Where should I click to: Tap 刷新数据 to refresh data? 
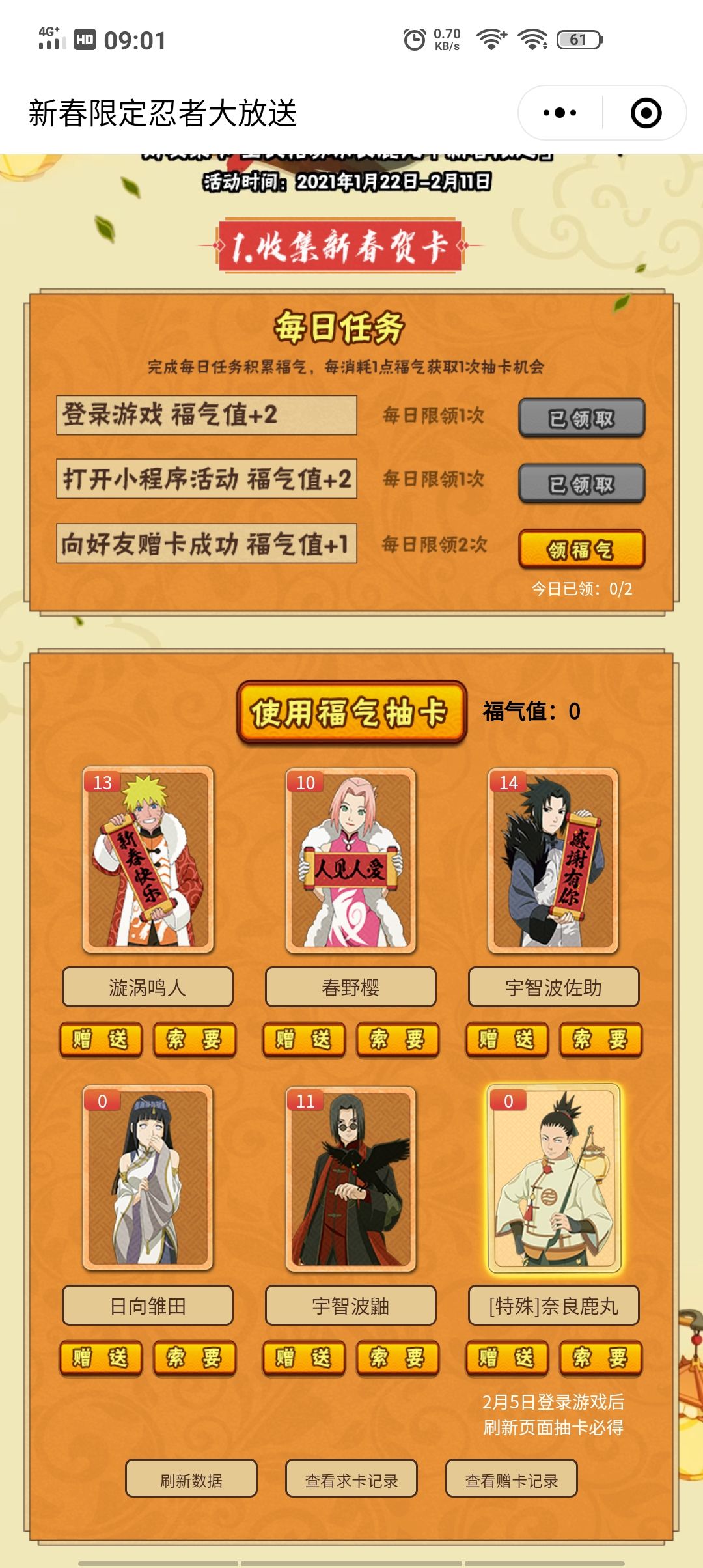191,1481
